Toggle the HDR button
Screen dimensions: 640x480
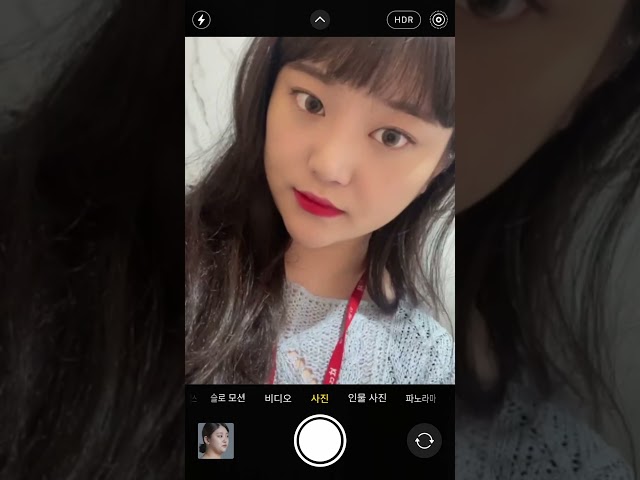tap(404, 20)
